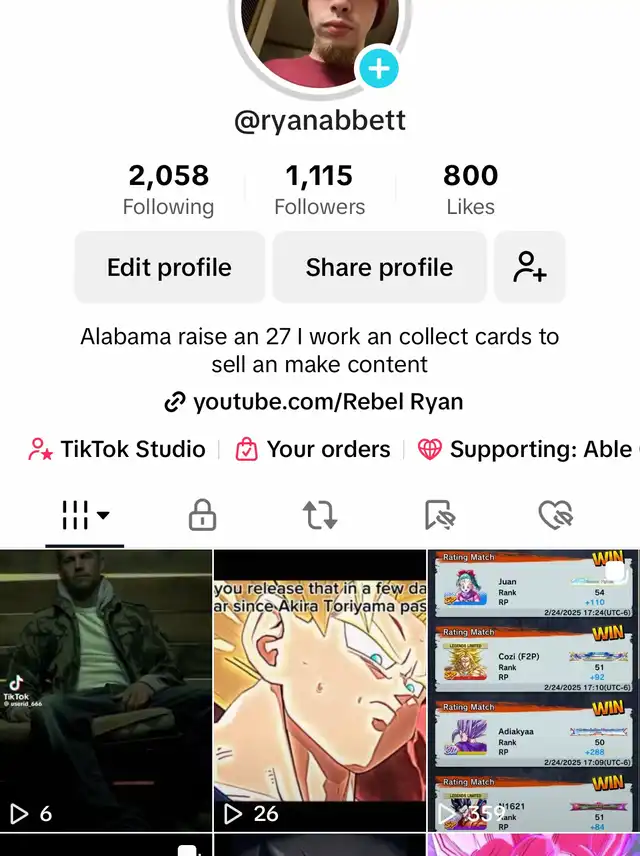Open the Likes count
The height and width of the screenshot is (856, 640).
click(470, 190)
